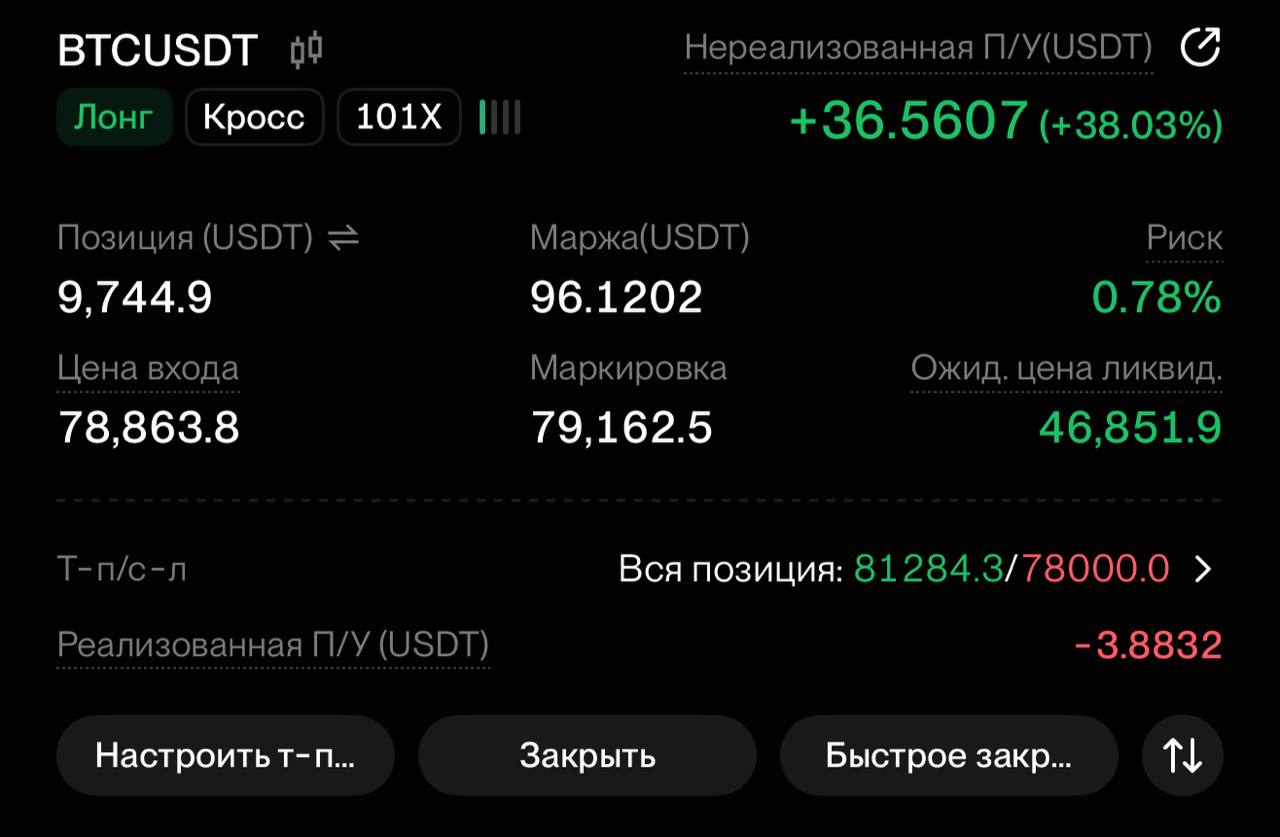Switch position units with the swap icon
This screenshot has width=1280, height=837.
[344, 238]
